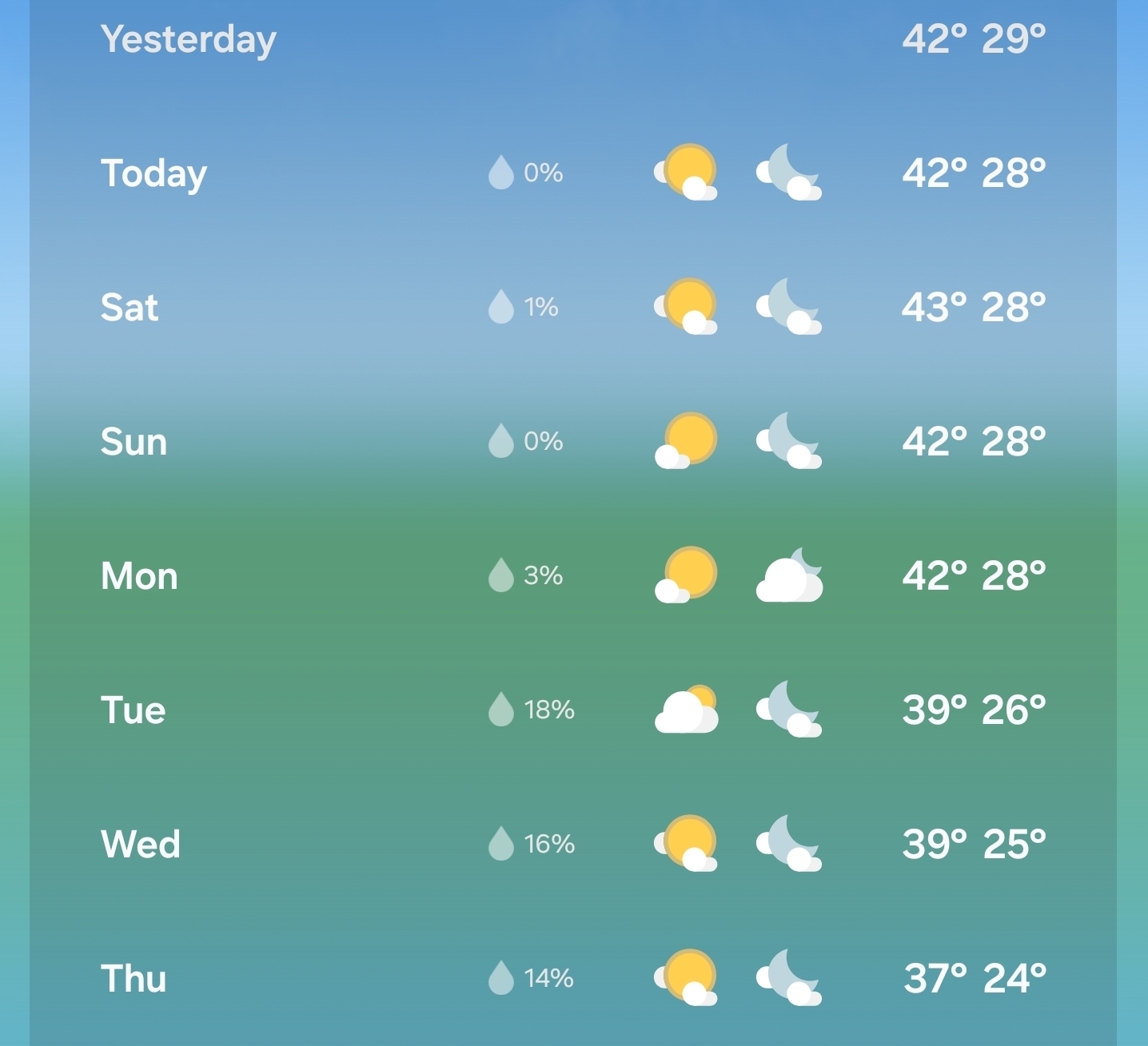View Sun forecast details
This screenshot has height=1046, width=1148.
pyautogui.click(x=572, y=441)
